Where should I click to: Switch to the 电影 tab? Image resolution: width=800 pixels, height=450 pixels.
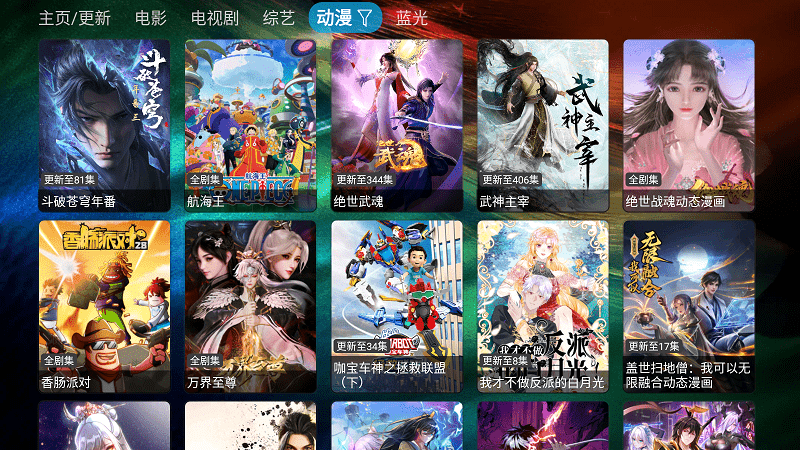point(151,18)
